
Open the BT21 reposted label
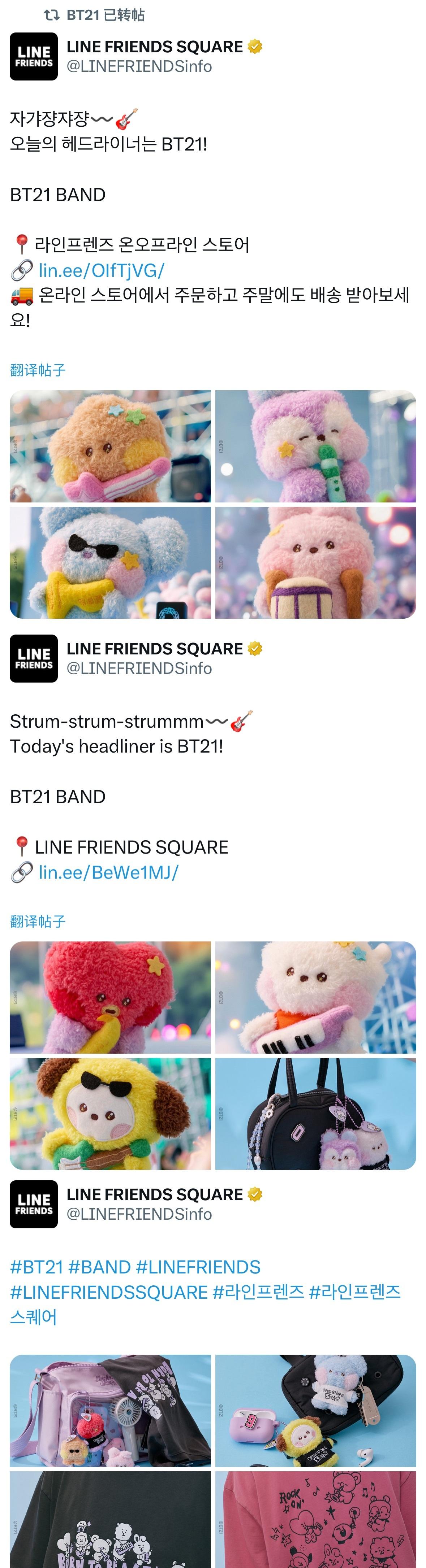(x=105, y=15)
